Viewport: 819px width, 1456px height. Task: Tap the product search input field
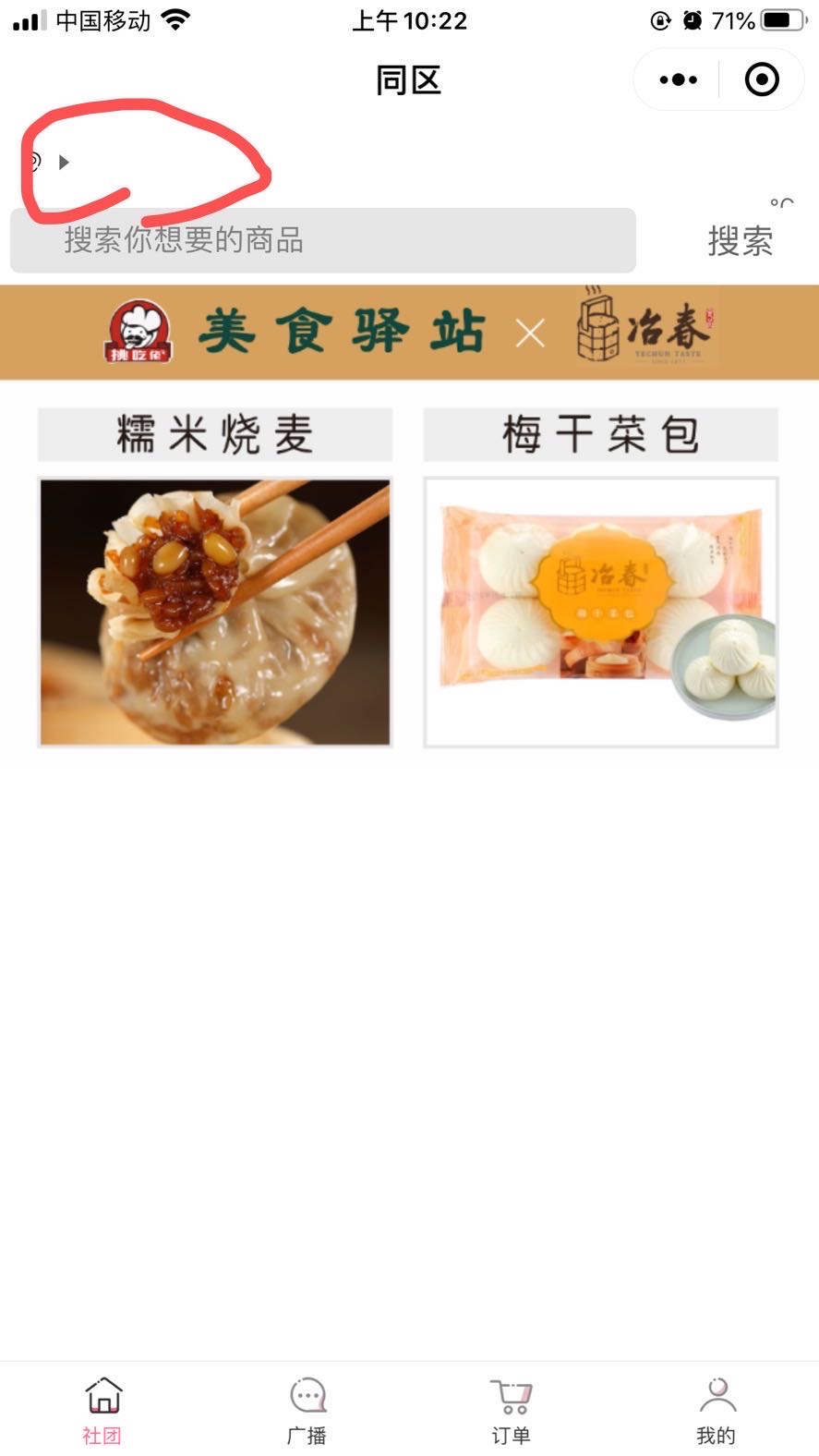point(322,241)
